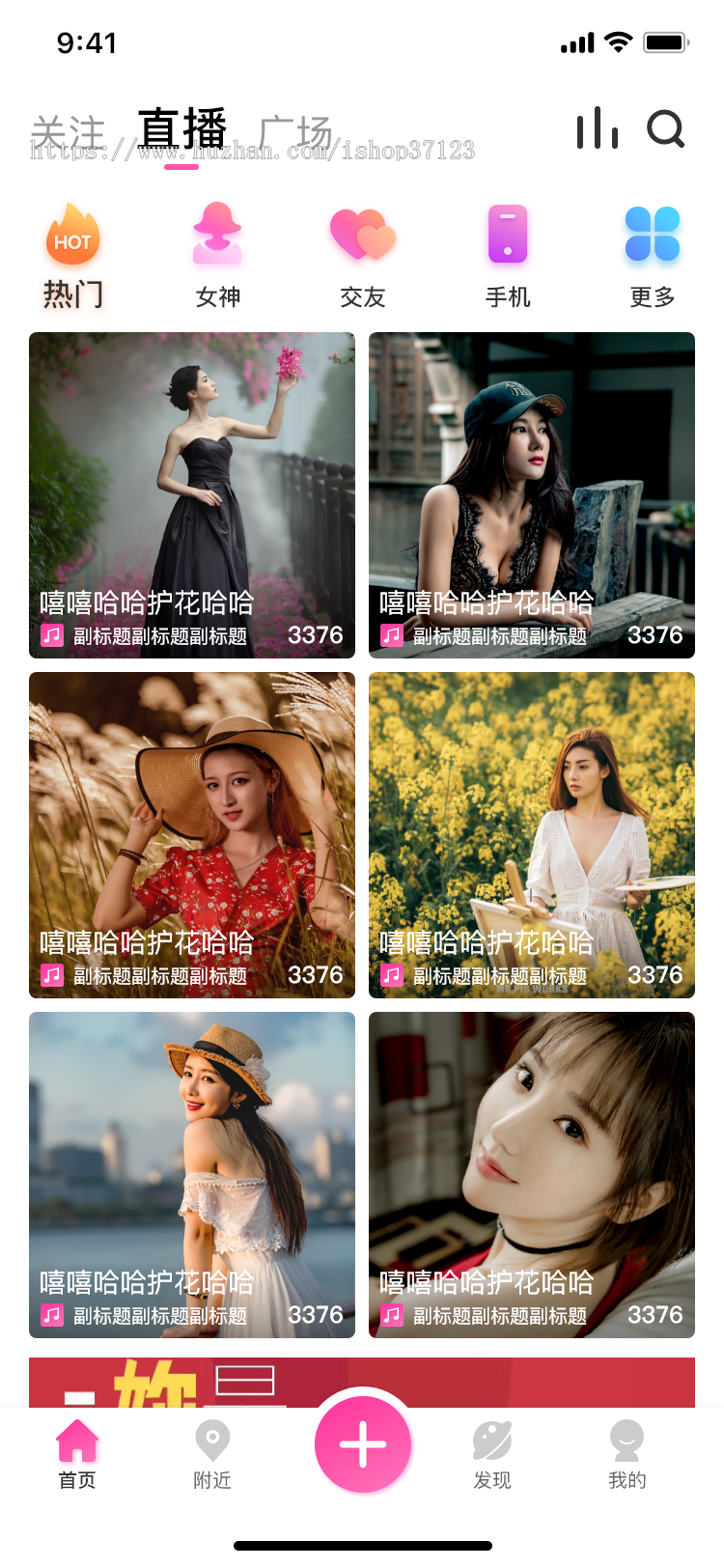Tap the 附近 (Nearby) pin icon

coord(212,1440)
